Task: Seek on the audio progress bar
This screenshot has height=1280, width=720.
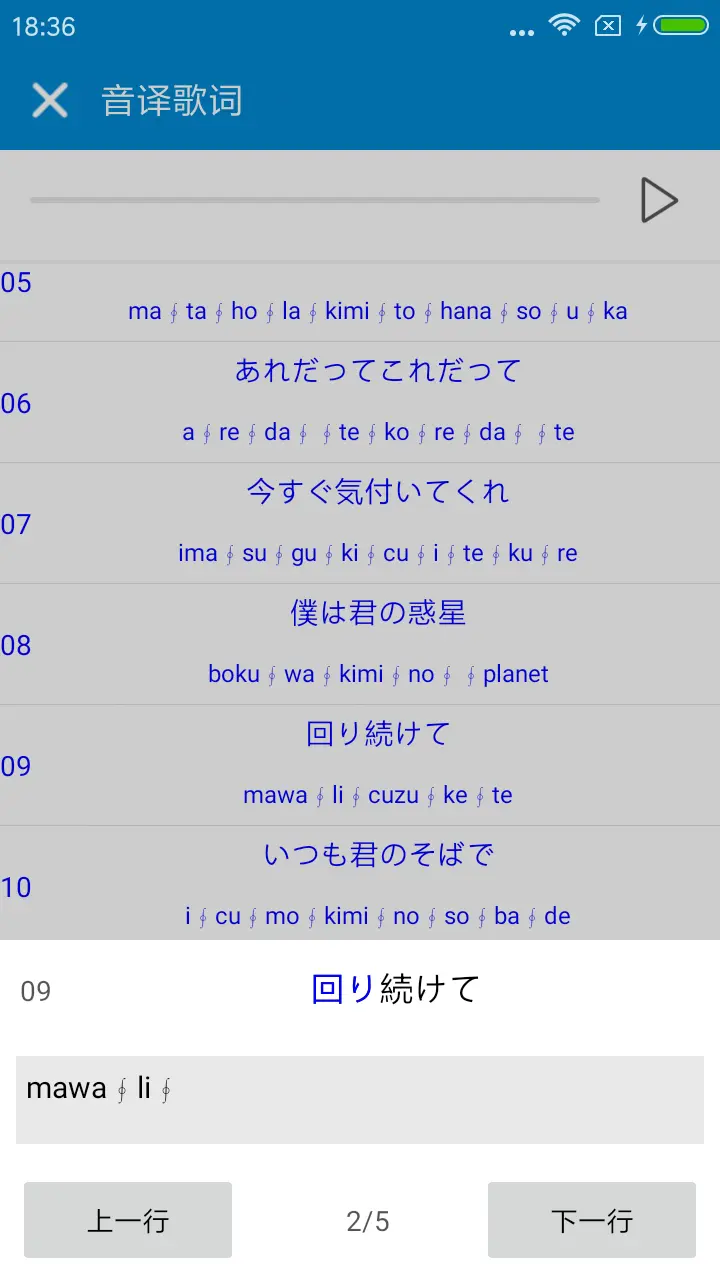Action: [x=315, y=200]
